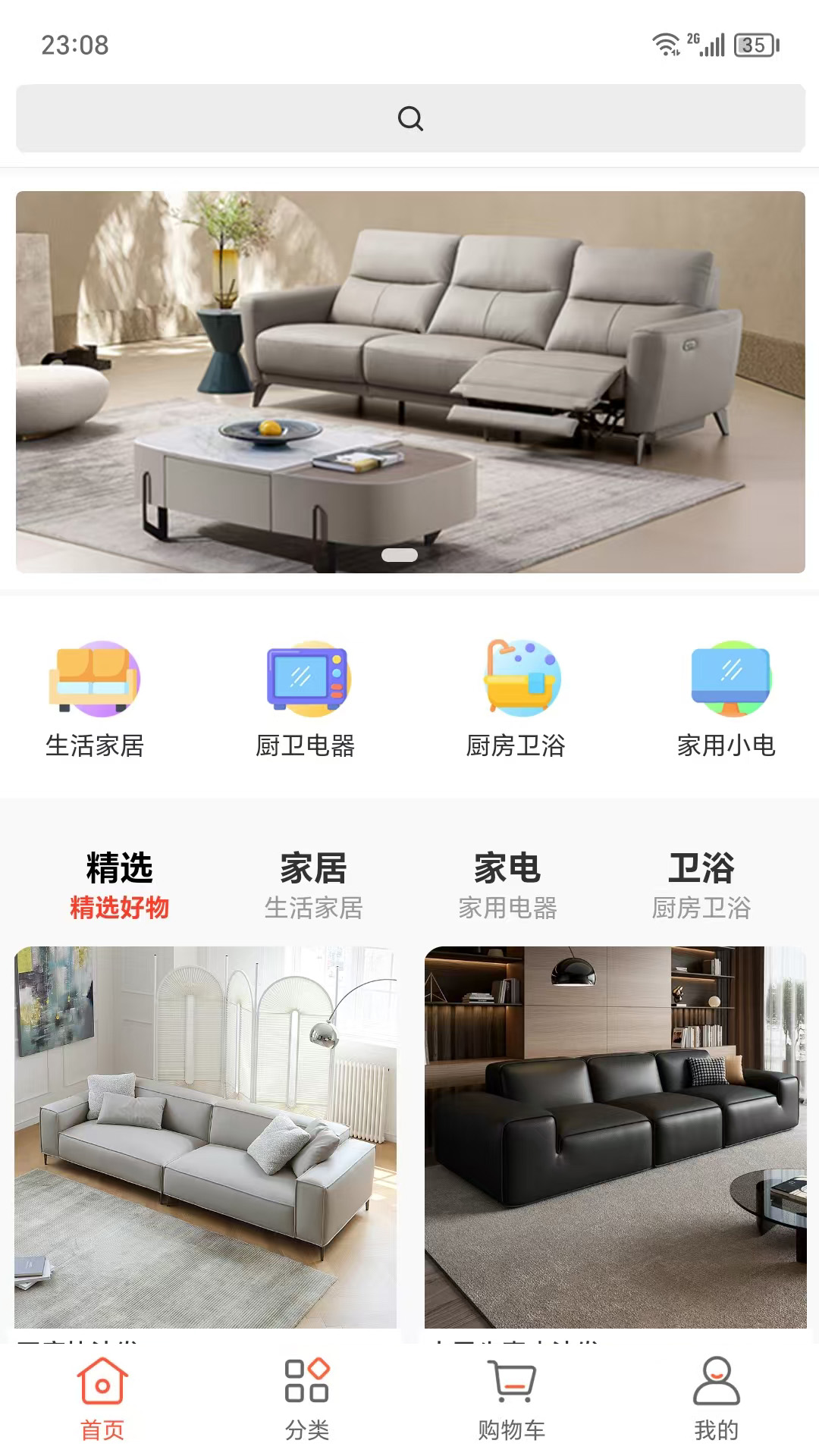Tap the carousel page indicator dot
819x1456 pixels.
point(400,554)
